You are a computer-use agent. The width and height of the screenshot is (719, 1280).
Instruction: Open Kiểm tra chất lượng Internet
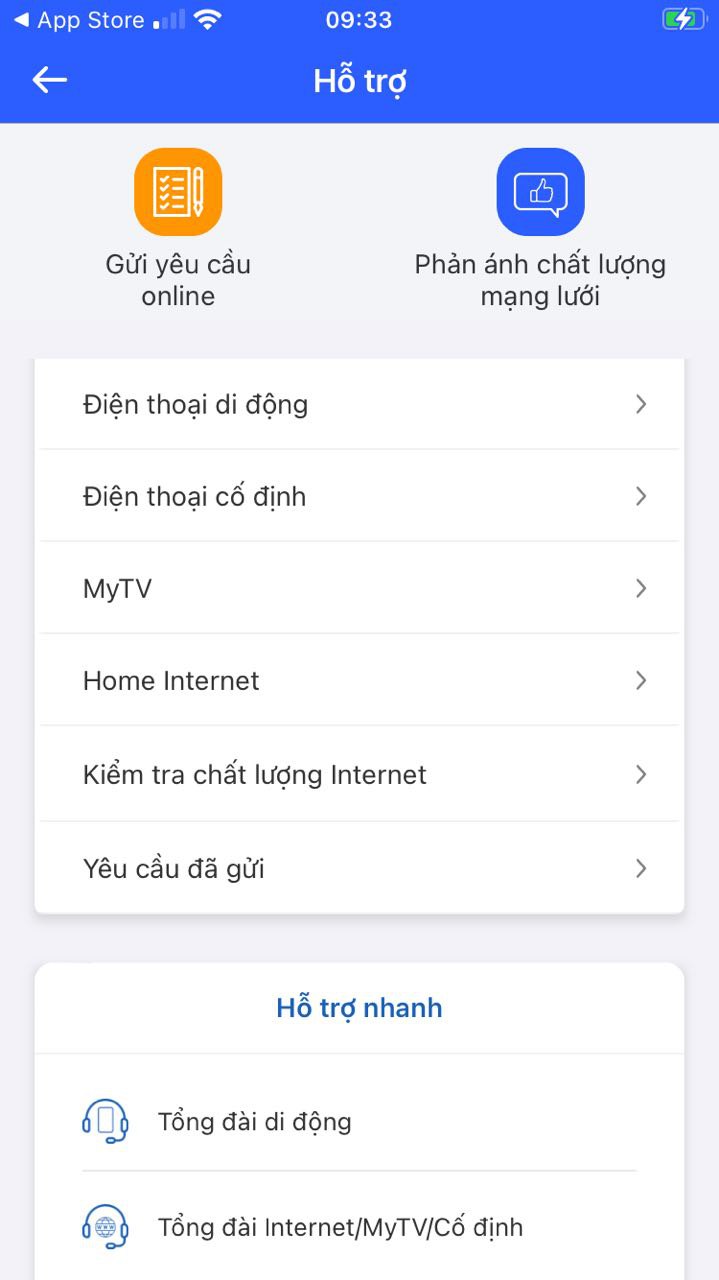coord(359,774)
